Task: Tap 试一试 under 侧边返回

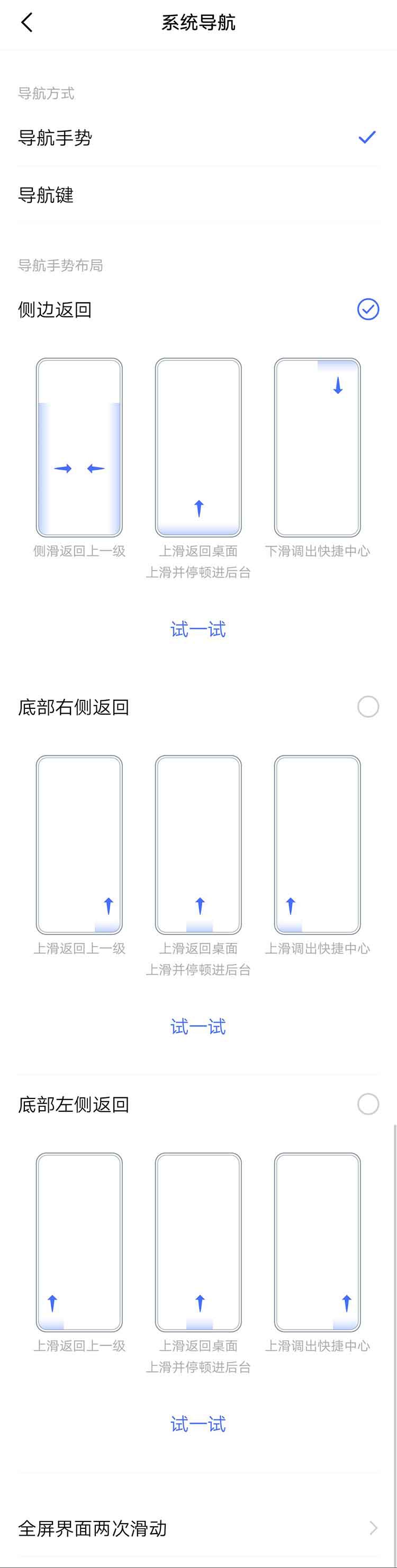Action: click(198, 629)
